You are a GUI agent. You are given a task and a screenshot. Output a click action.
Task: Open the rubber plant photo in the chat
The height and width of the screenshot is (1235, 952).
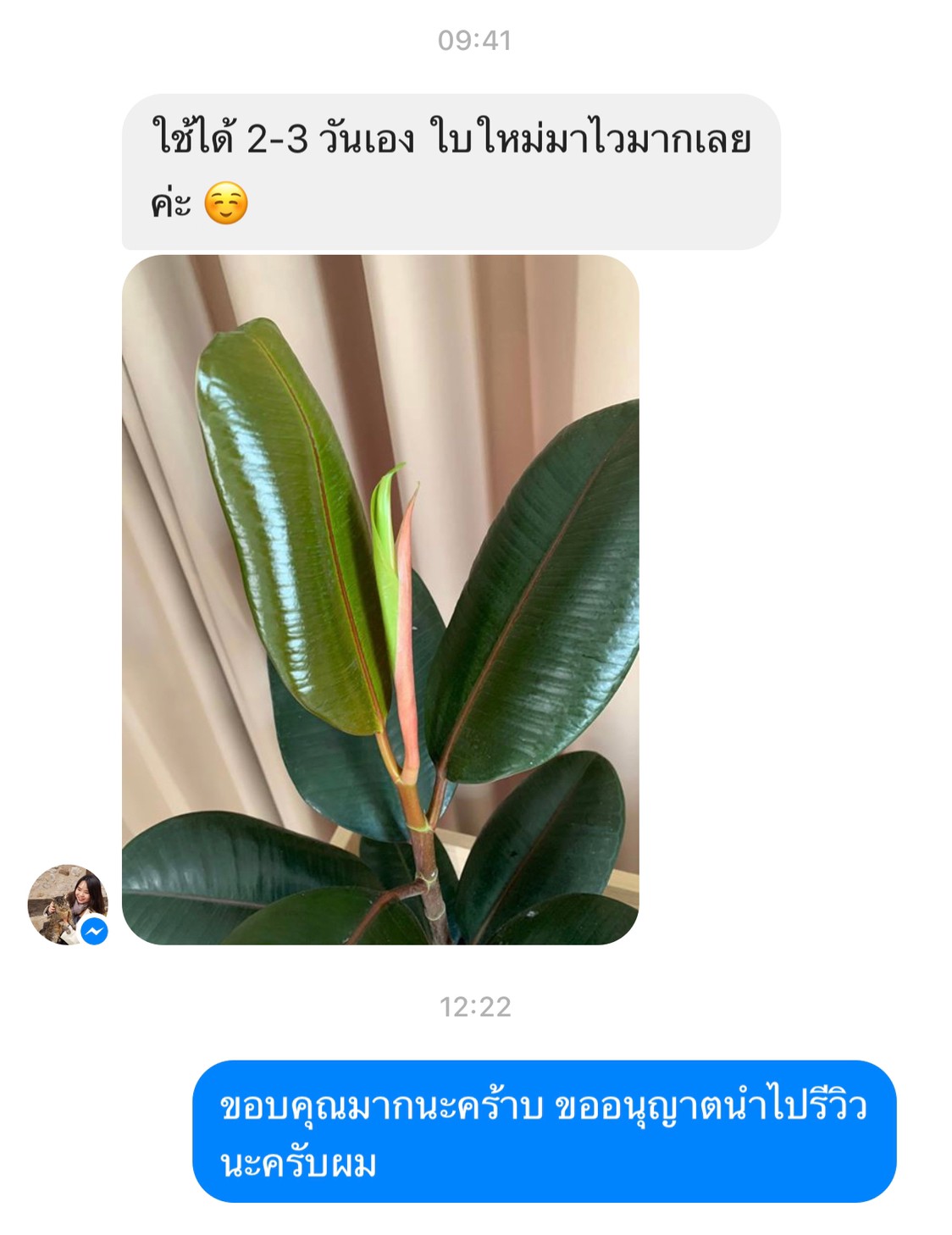coord(380,599)
